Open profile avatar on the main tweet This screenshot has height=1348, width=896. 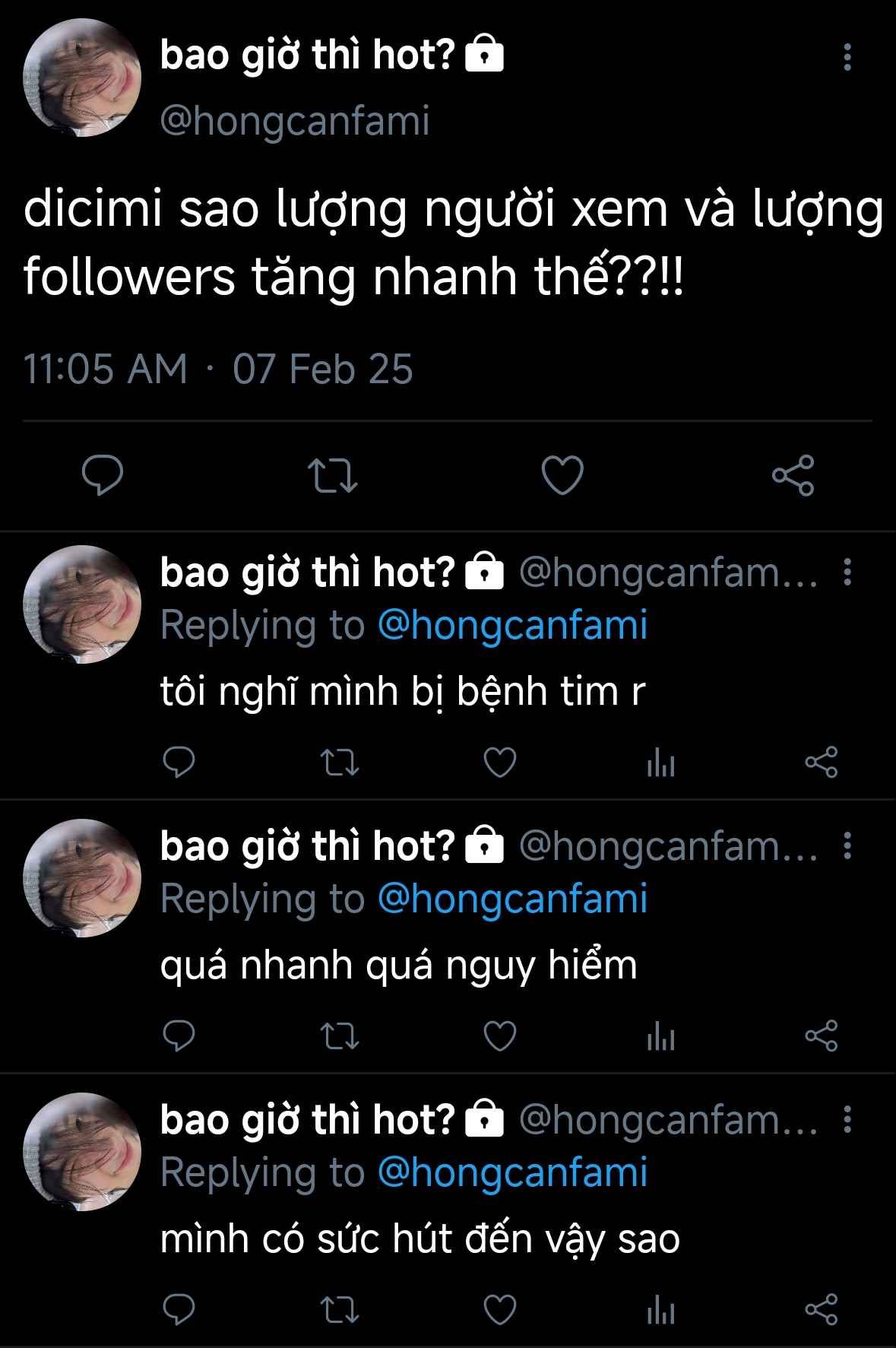point(82,78)
